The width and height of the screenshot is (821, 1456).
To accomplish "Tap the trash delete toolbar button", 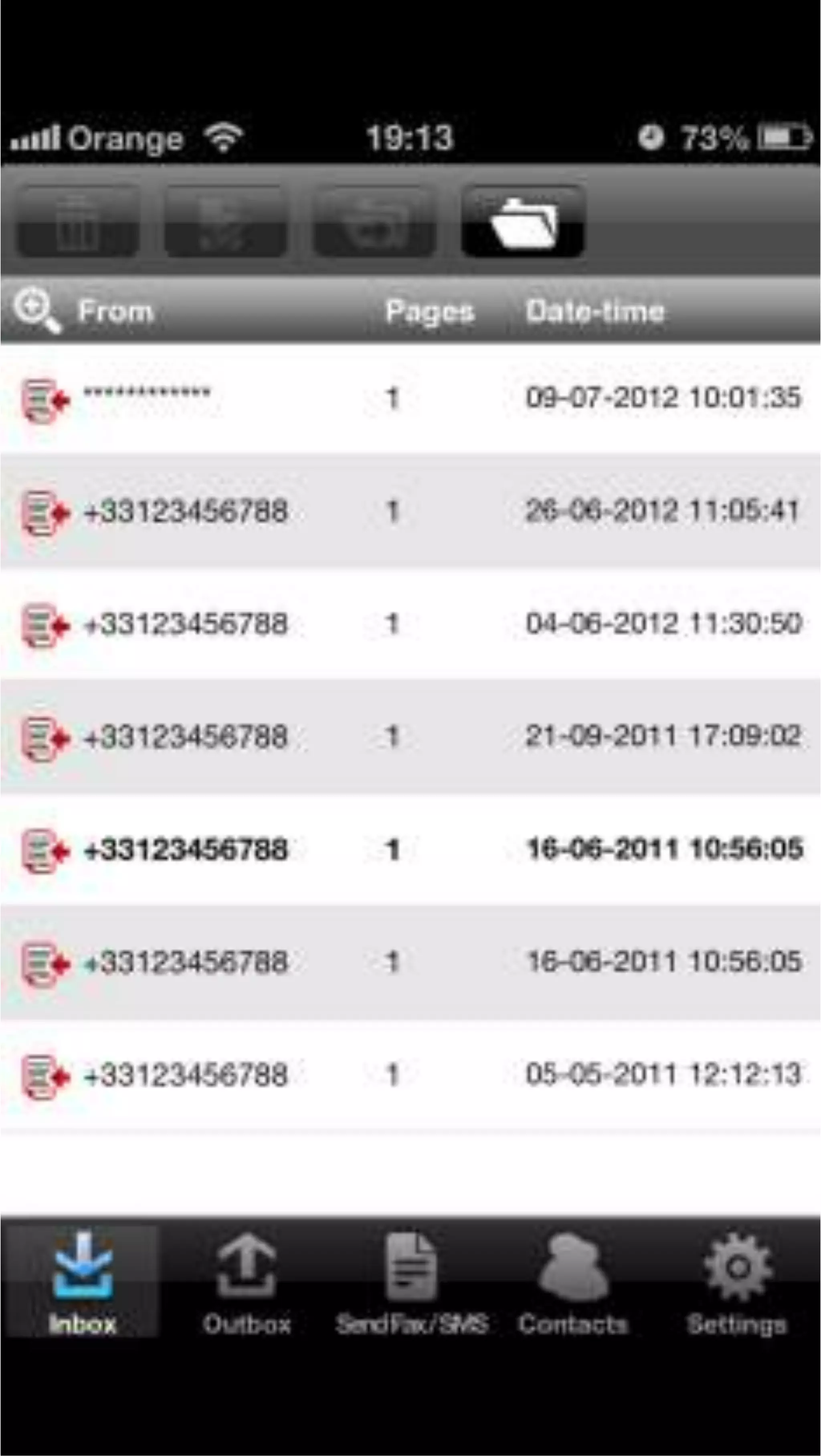I will pos(77,221).
